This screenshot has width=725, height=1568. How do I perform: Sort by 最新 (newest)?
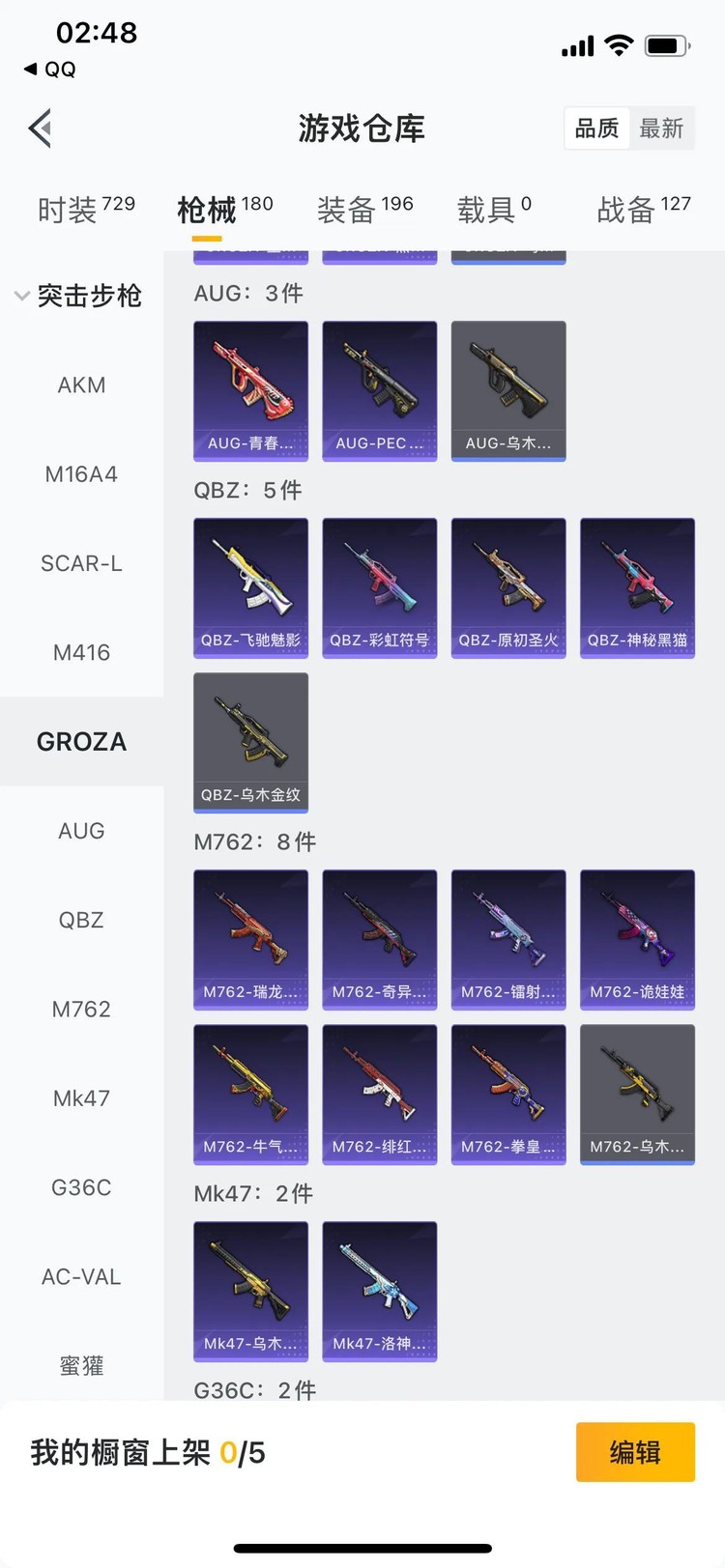point(661,128)
